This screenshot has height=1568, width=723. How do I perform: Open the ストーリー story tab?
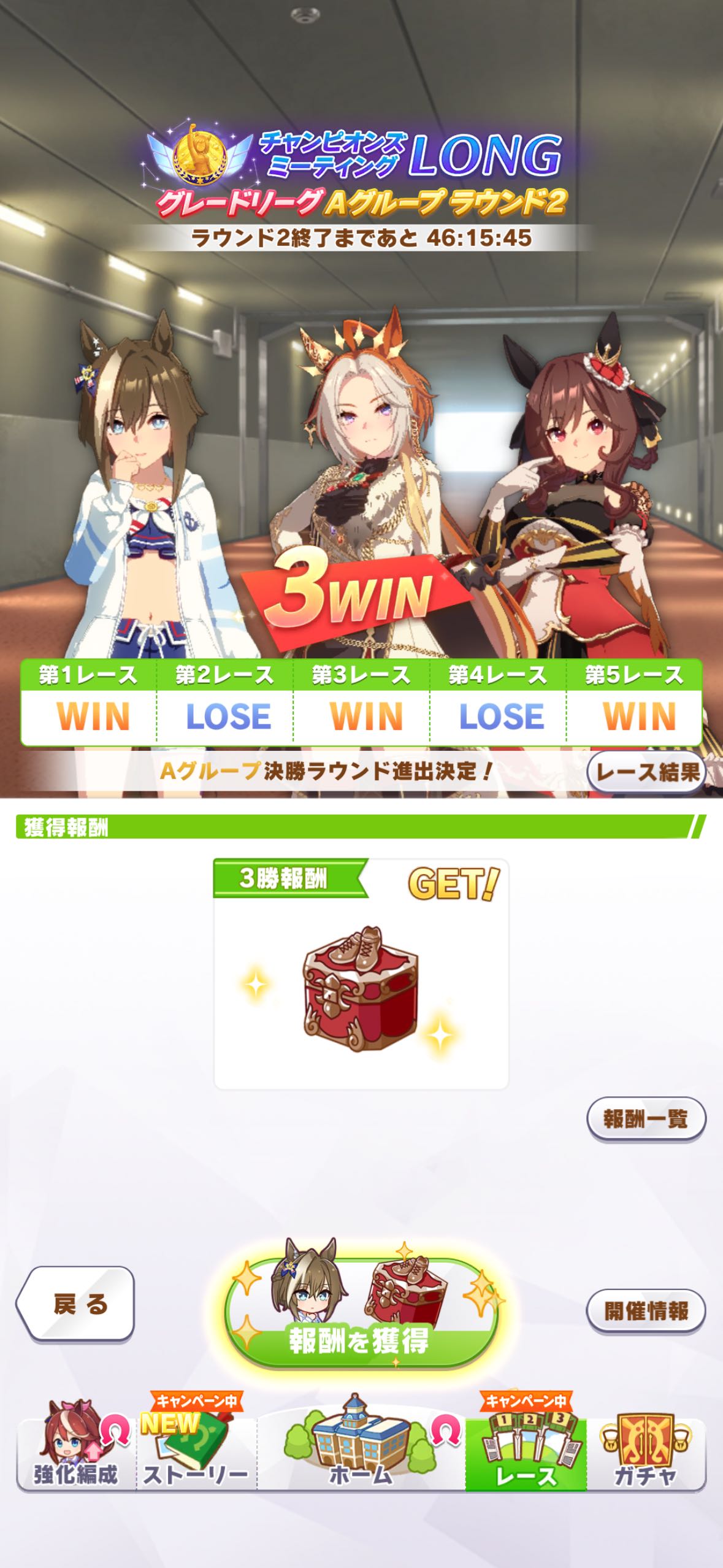[196, 1454]
